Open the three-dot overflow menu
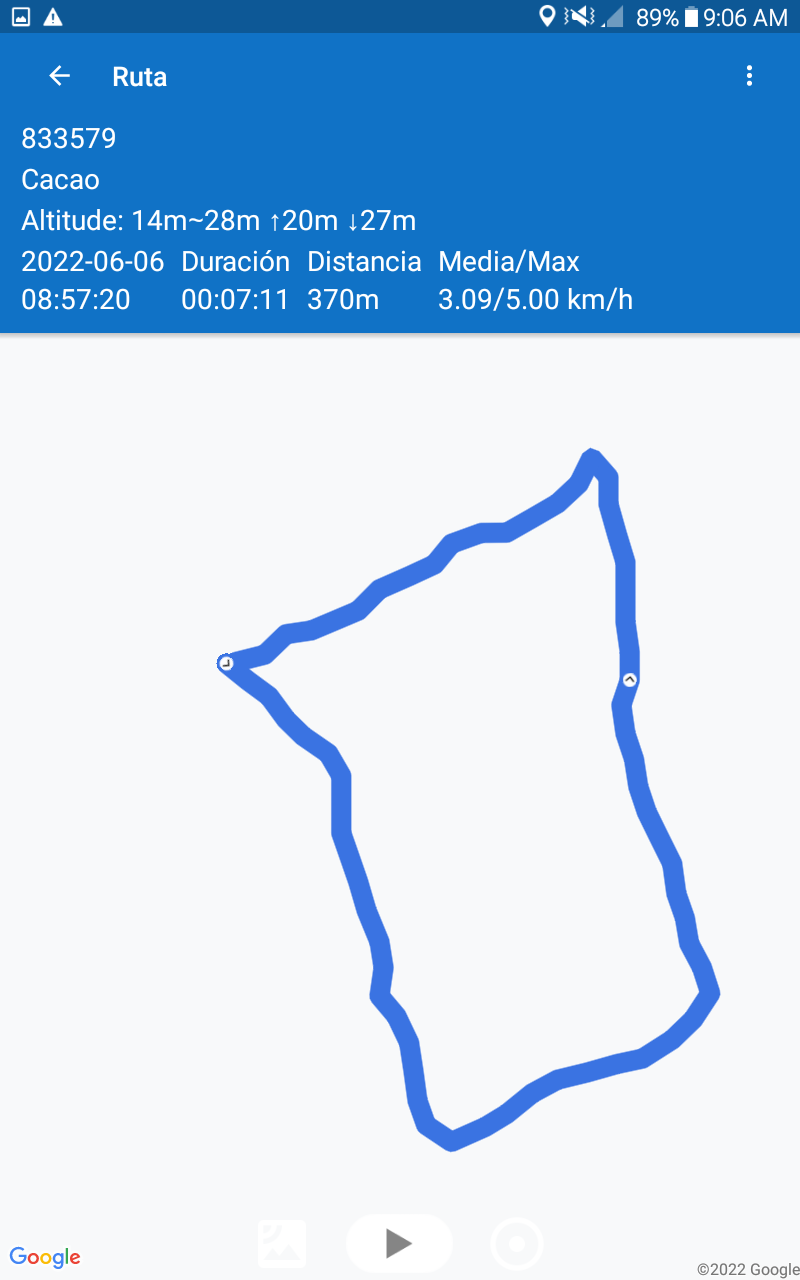This screenshot has width=800, height=1280. 749,76
